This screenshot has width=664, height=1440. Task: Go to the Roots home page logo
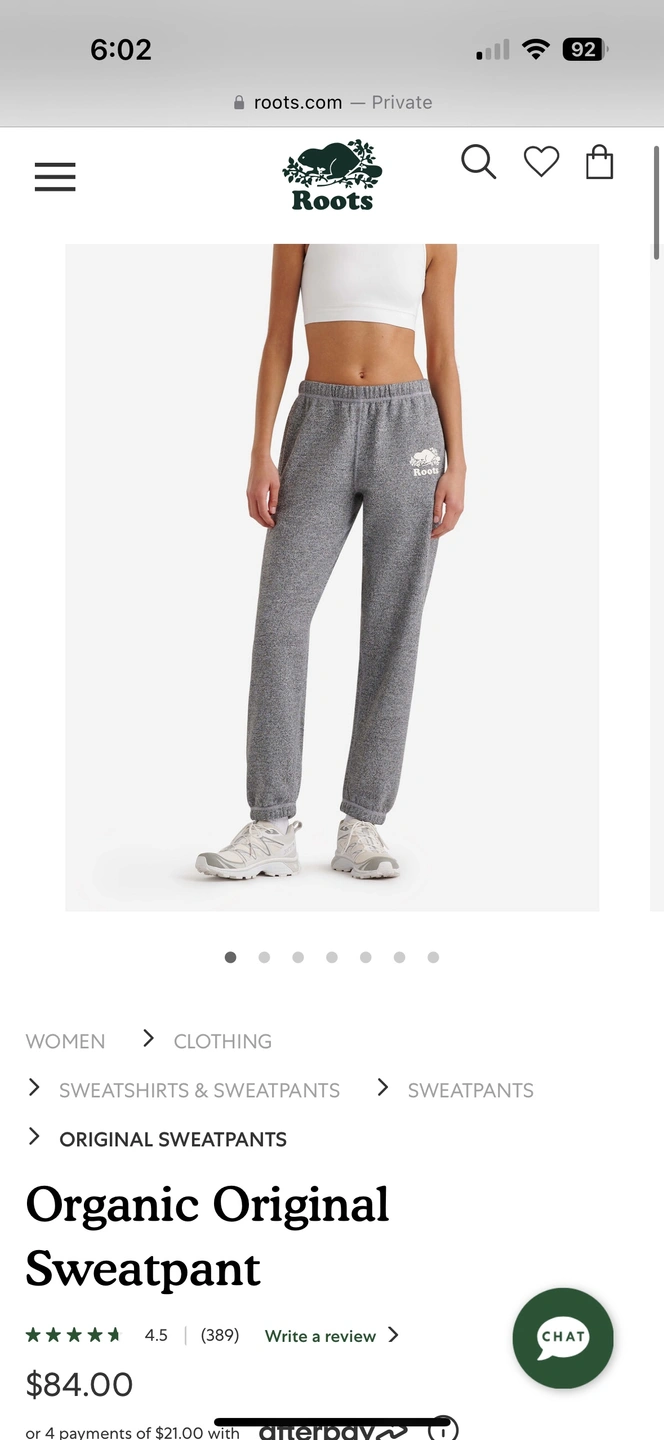tap(332, 175)
